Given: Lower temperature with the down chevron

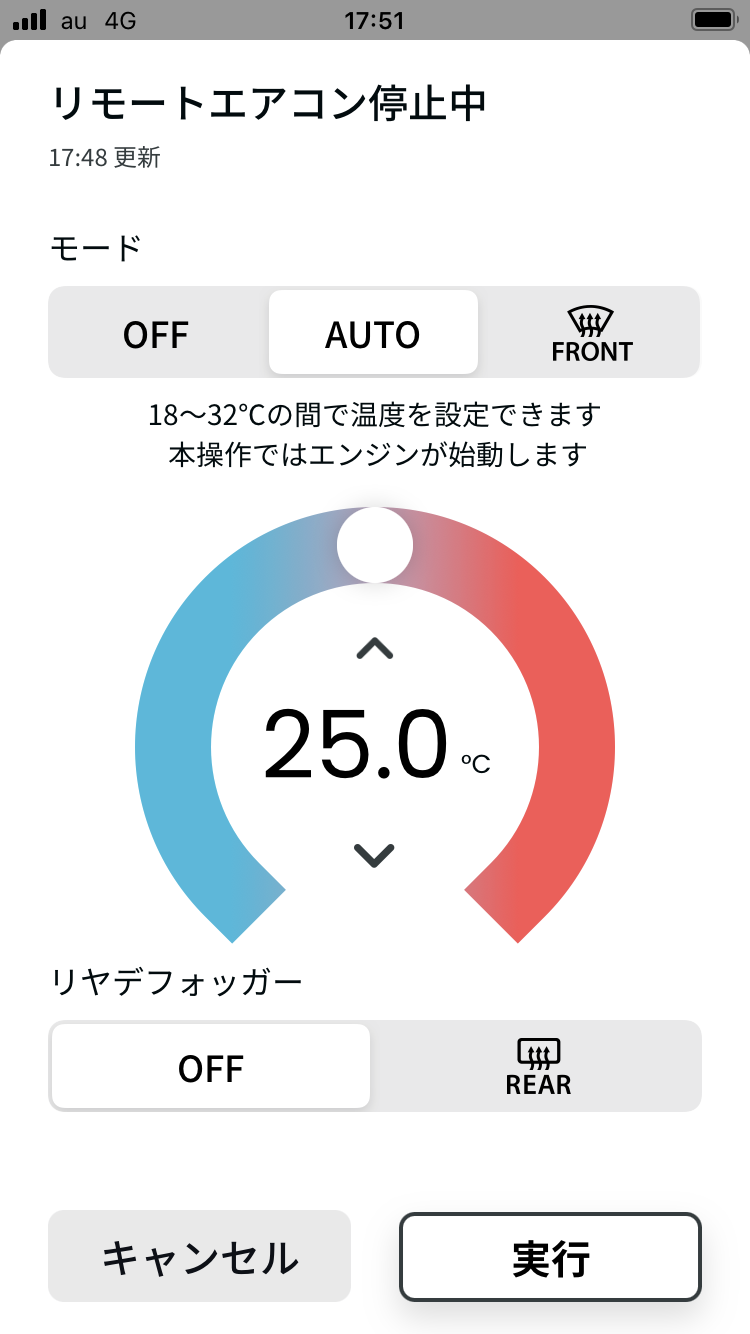Looking at the screenshot, I should 375,855.
